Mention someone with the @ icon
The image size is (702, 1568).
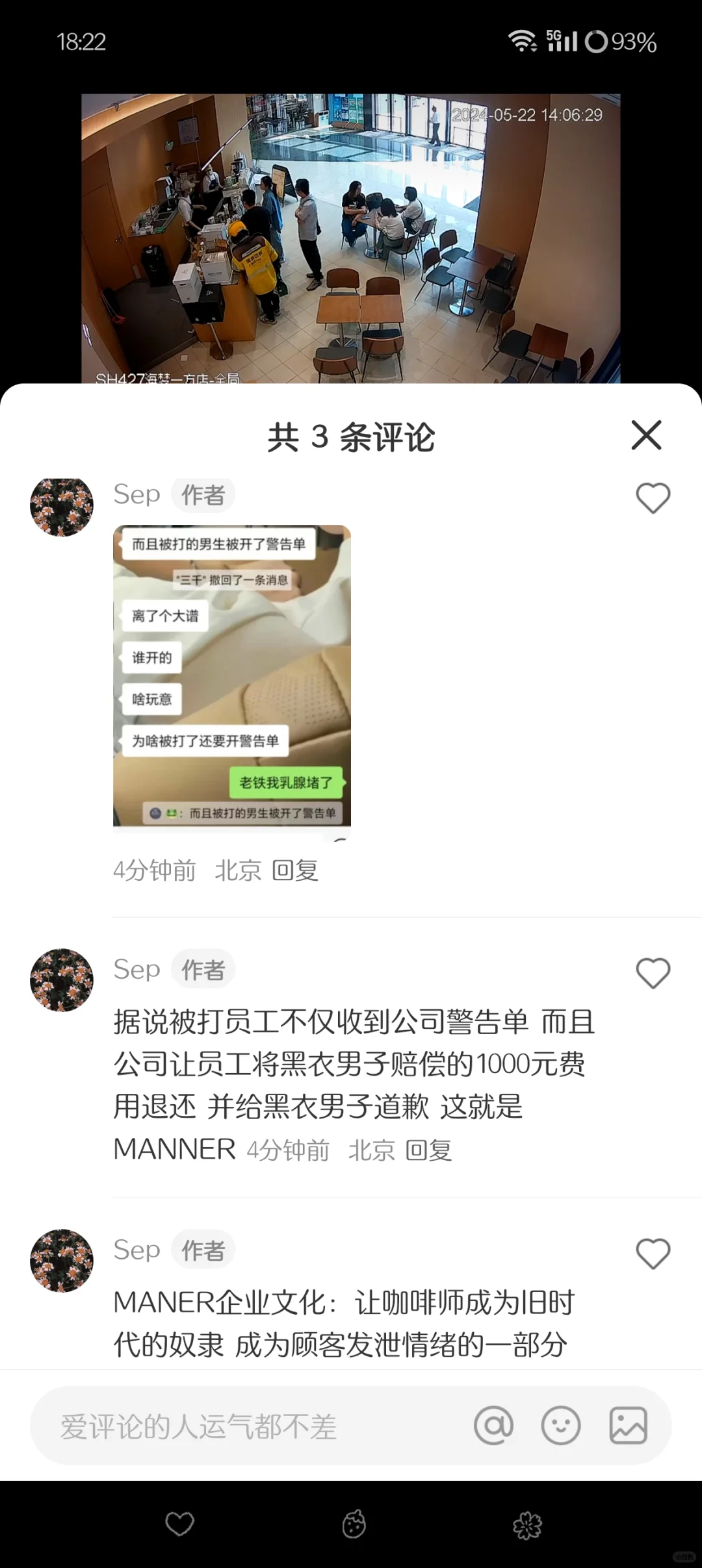pyautogui.click(x=493, y=1426)
